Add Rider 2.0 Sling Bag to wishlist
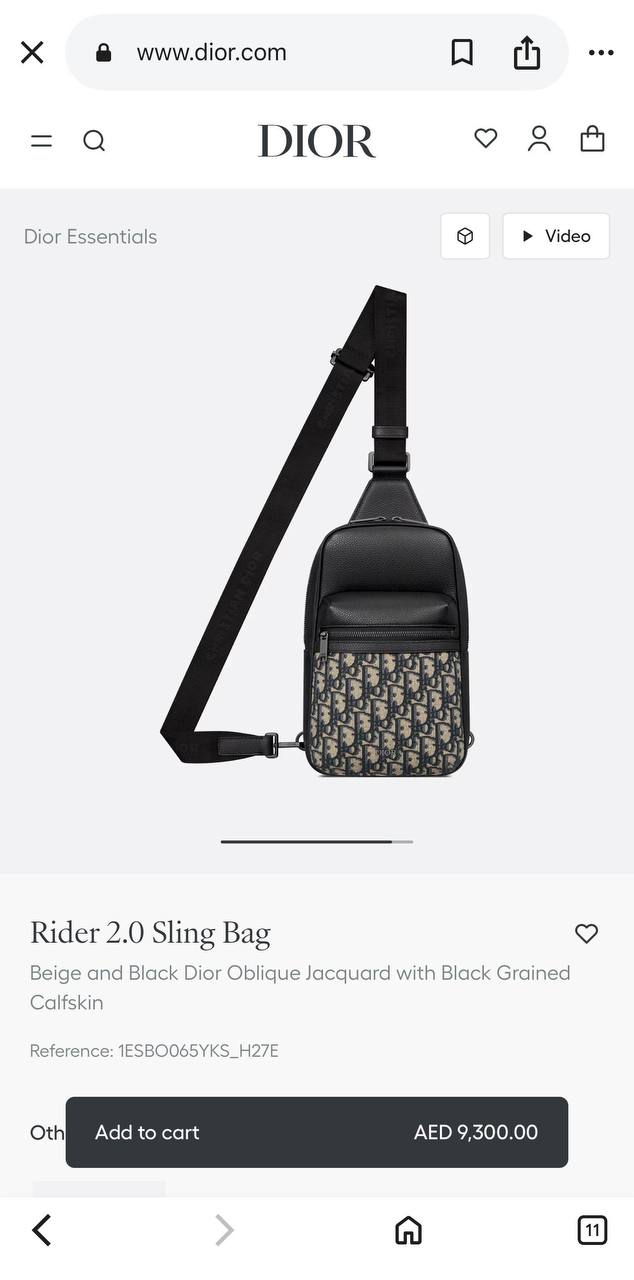Viewport: 634px width, 1280px height. [x=586, y=933]
